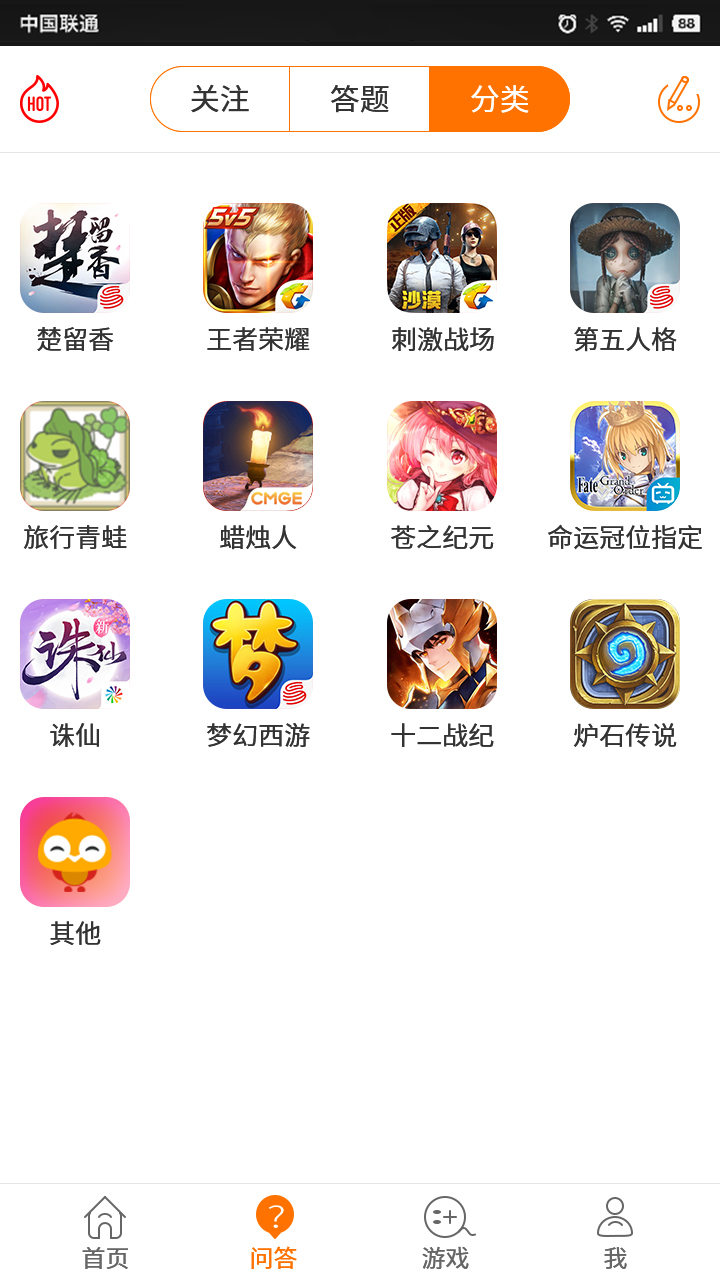This screenshot has height=1280, width=720.
Task: Open the 命运冠位指定 game category
Action: 624,455
